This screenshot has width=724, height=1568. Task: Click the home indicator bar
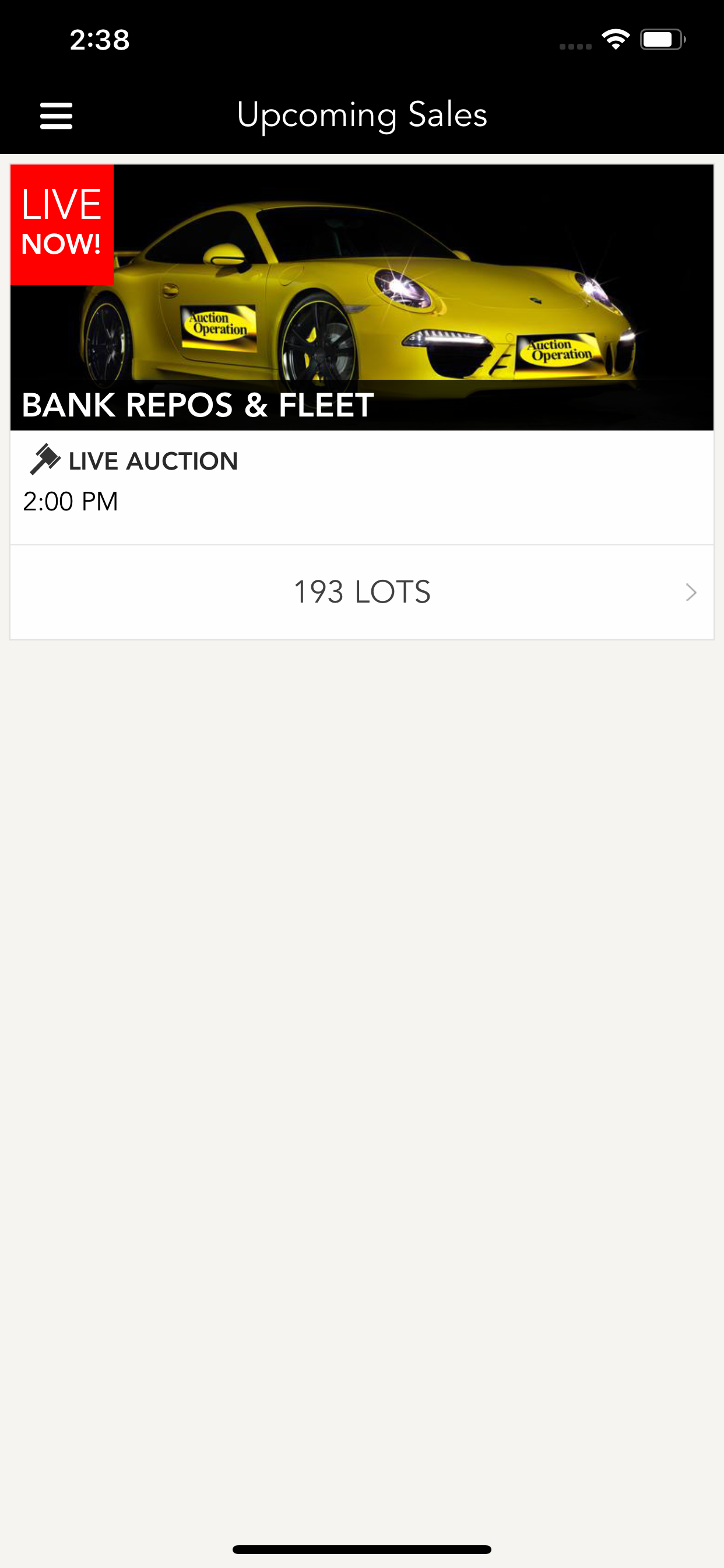click(x=362, y=1546)
